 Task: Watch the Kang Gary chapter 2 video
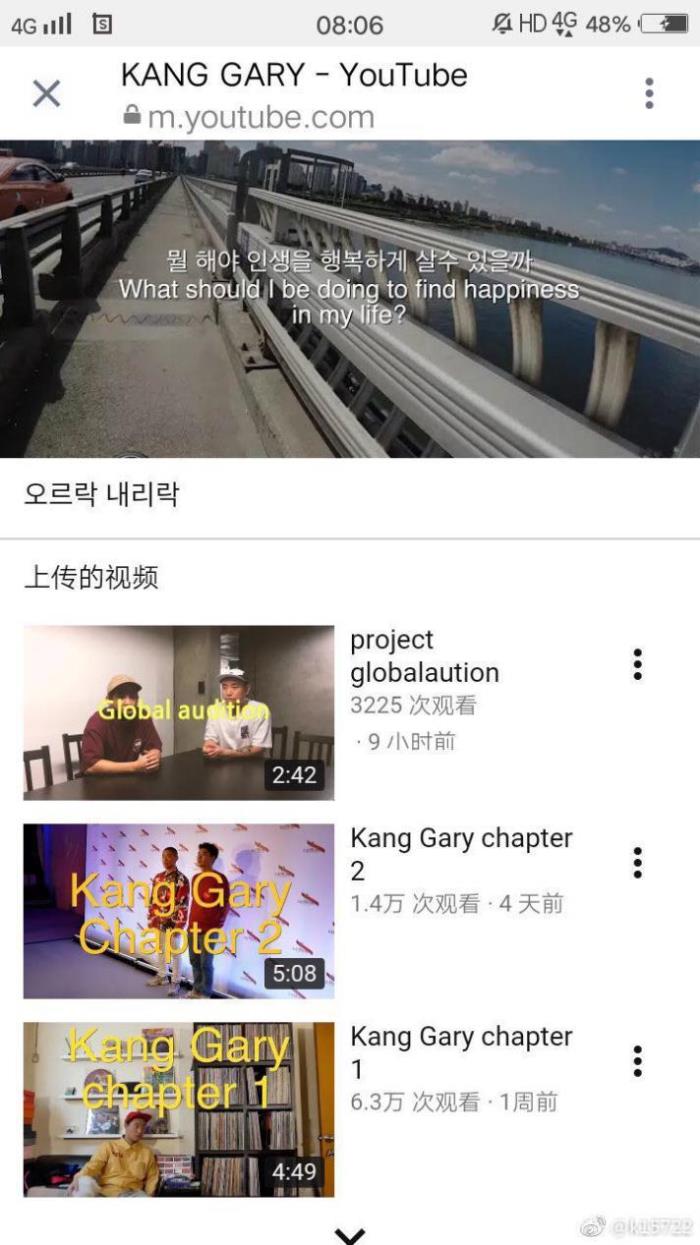point(179,910)
